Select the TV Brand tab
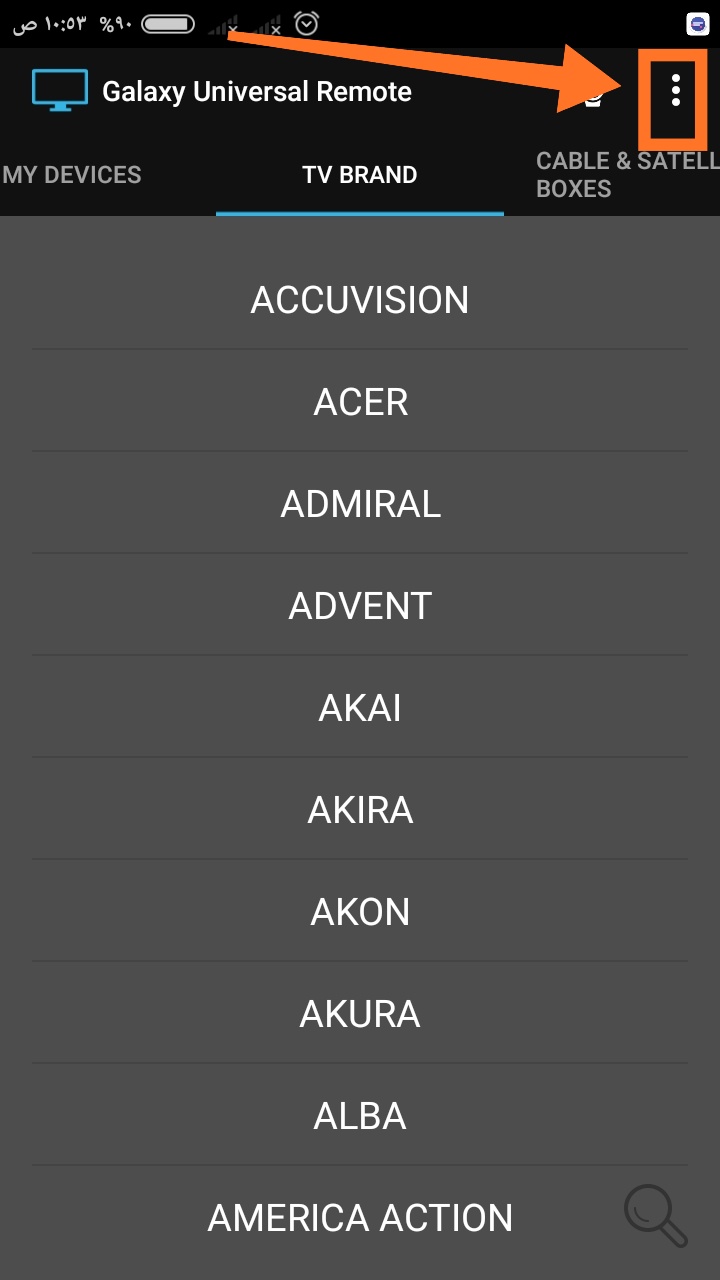 360,175
